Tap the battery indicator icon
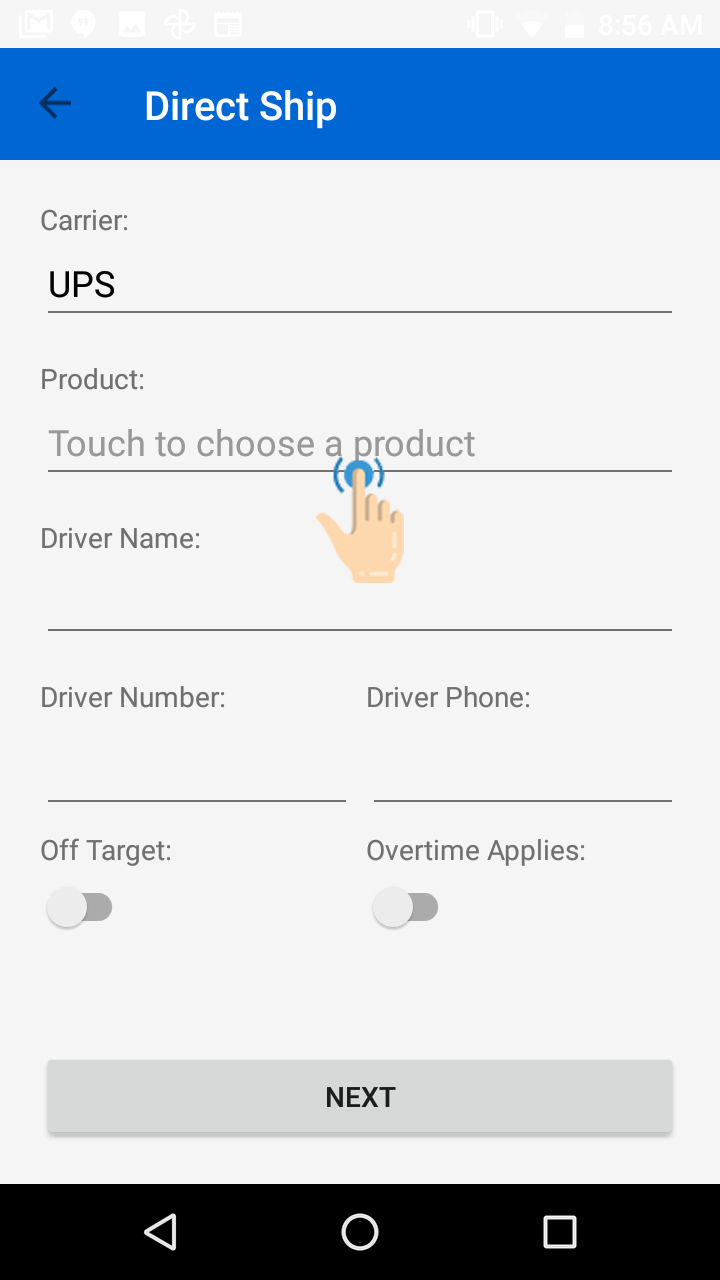Screen dimensions: 720x1280 pos(572,23)
